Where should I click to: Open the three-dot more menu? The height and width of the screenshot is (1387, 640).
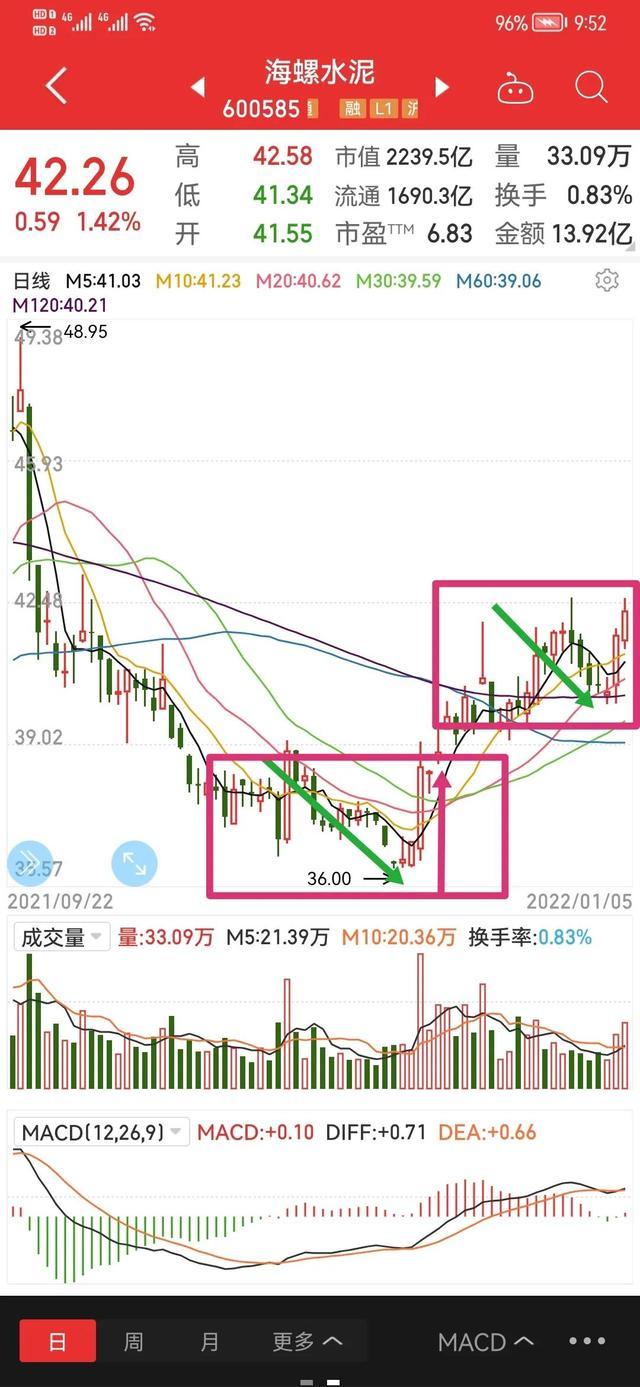pyautogui.click(x=587, y=1341)
